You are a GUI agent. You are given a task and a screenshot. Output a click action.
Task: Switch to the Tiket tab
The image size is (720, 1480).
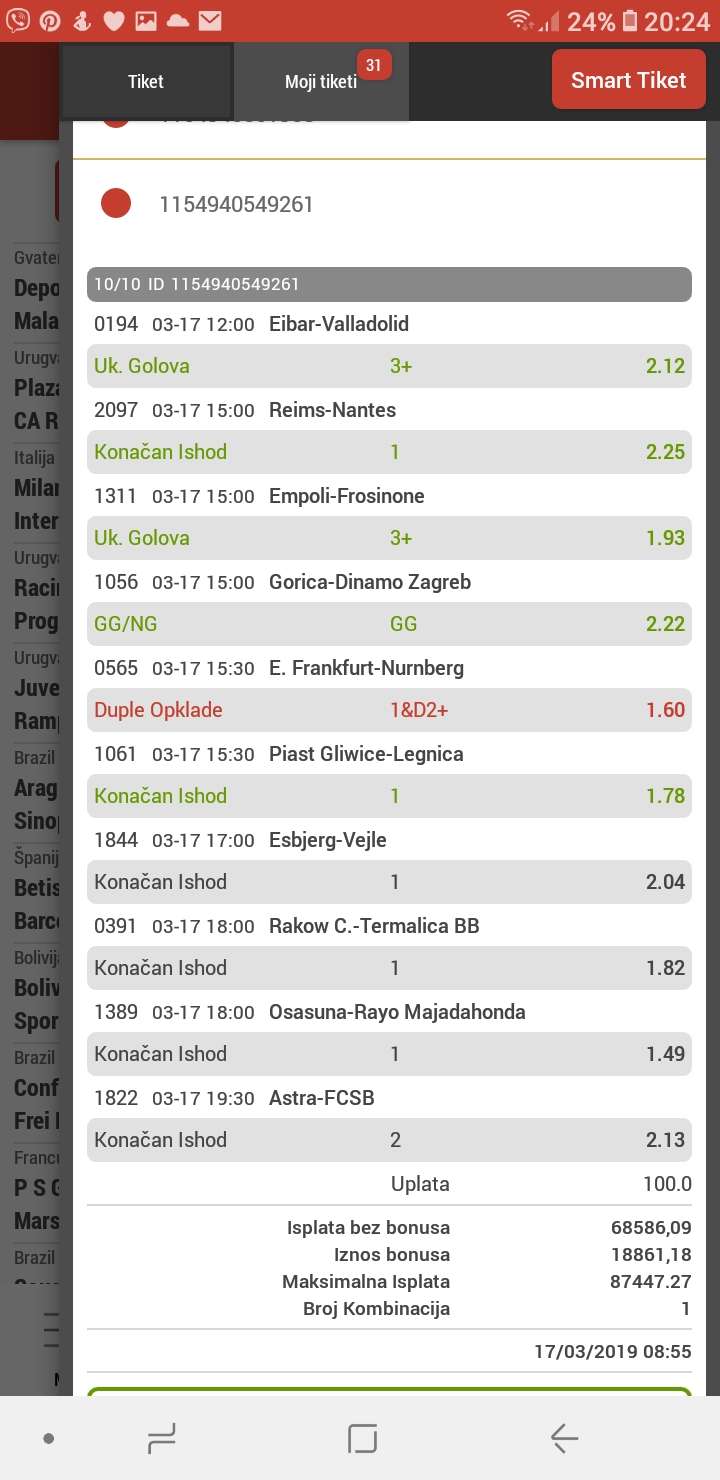click(146, 82)
